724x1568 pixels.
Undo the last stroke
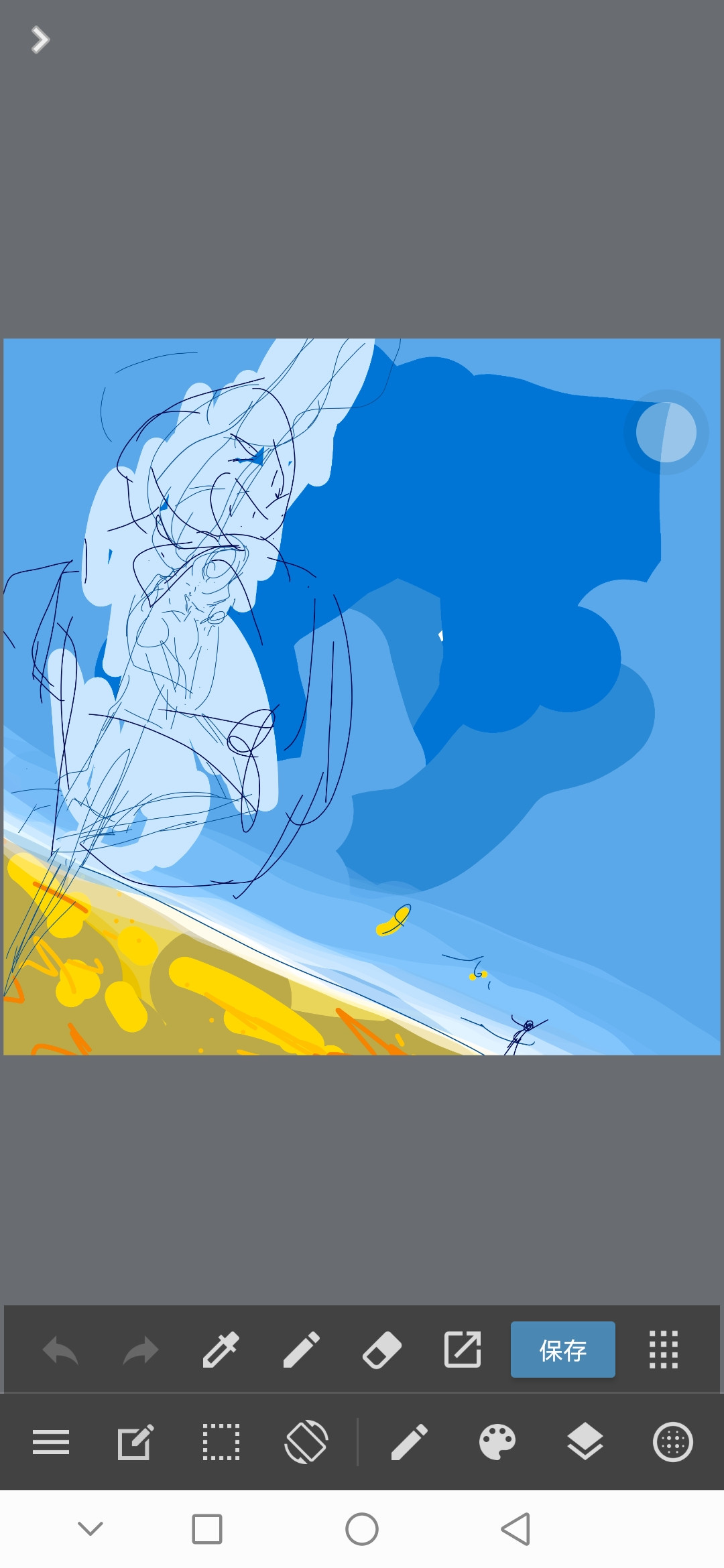[x=60, y=1350]
